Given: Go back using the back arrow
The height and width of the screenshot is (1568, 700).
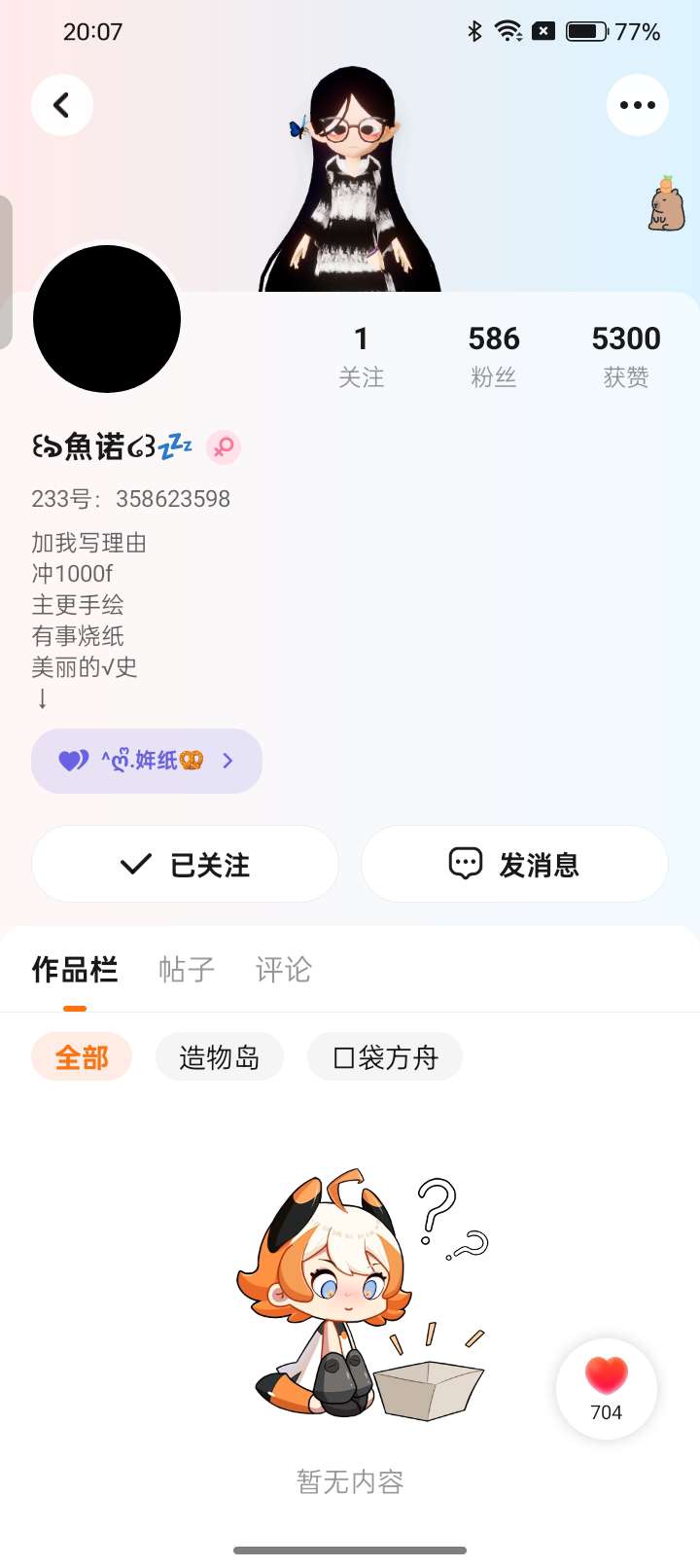Looking at the screenshot, I should 62,105.
